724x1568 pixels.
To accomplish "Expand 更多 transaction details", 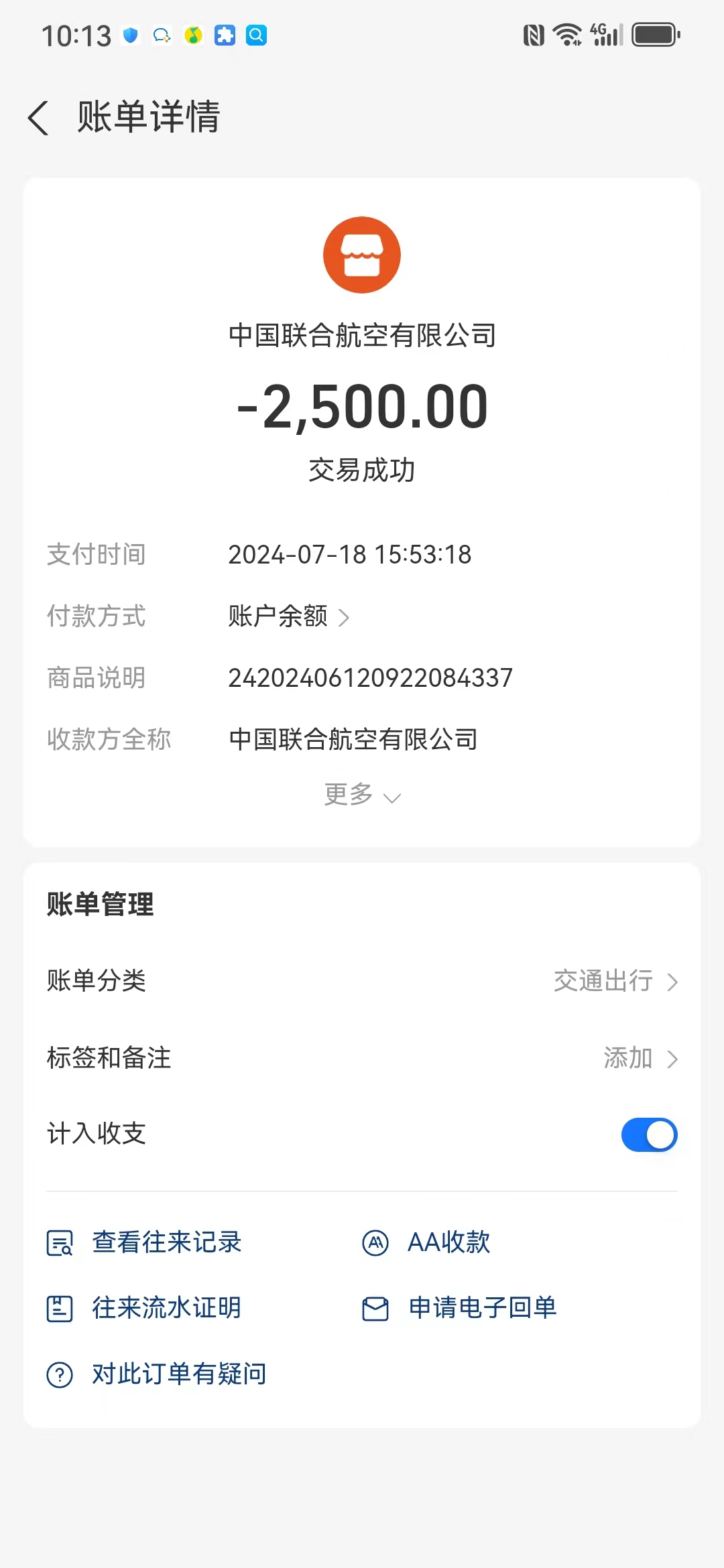I will click(362, 795).
